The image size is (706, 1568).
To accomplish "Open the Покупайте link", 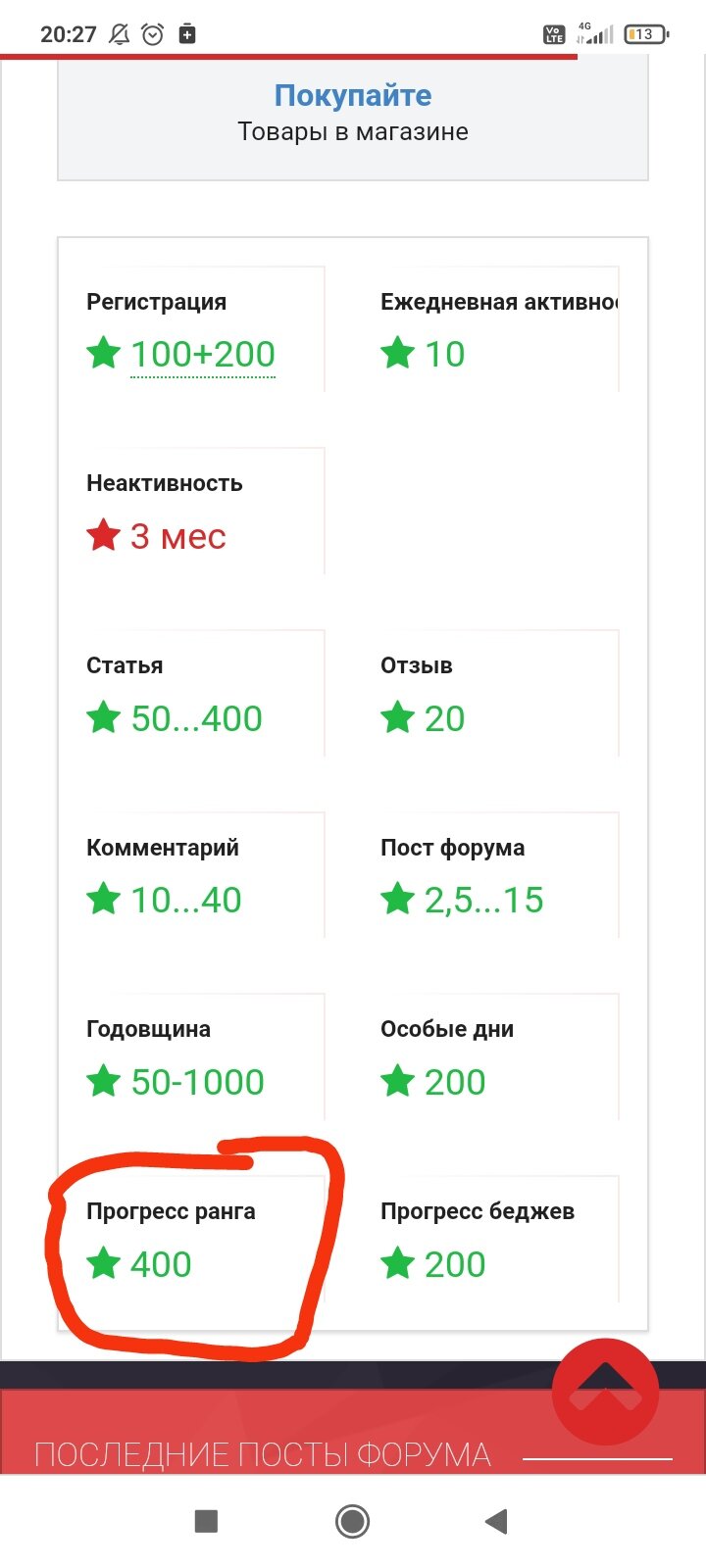I will tap(353, 95).
